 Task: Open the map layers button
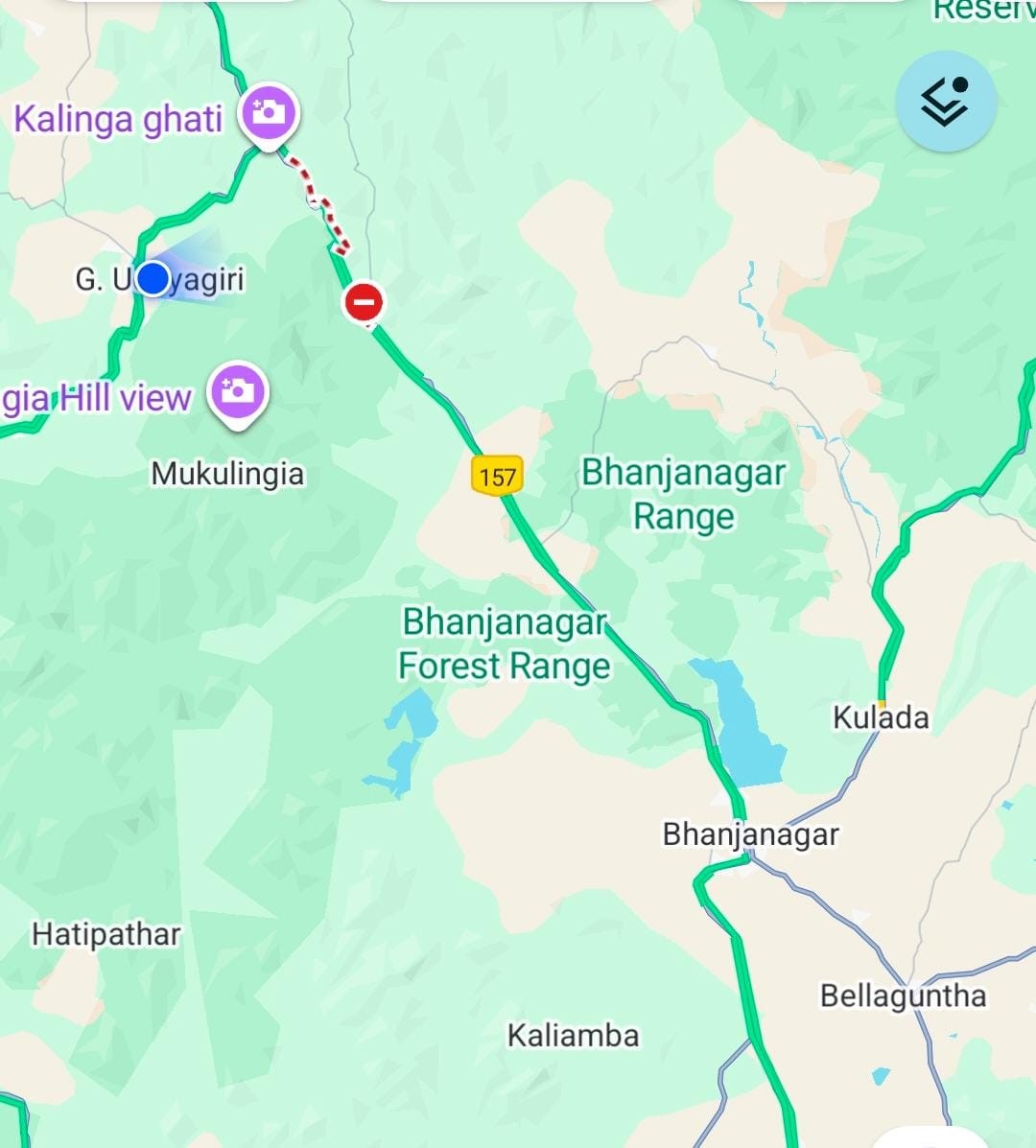pyautogui.click(x=946, y=101)
